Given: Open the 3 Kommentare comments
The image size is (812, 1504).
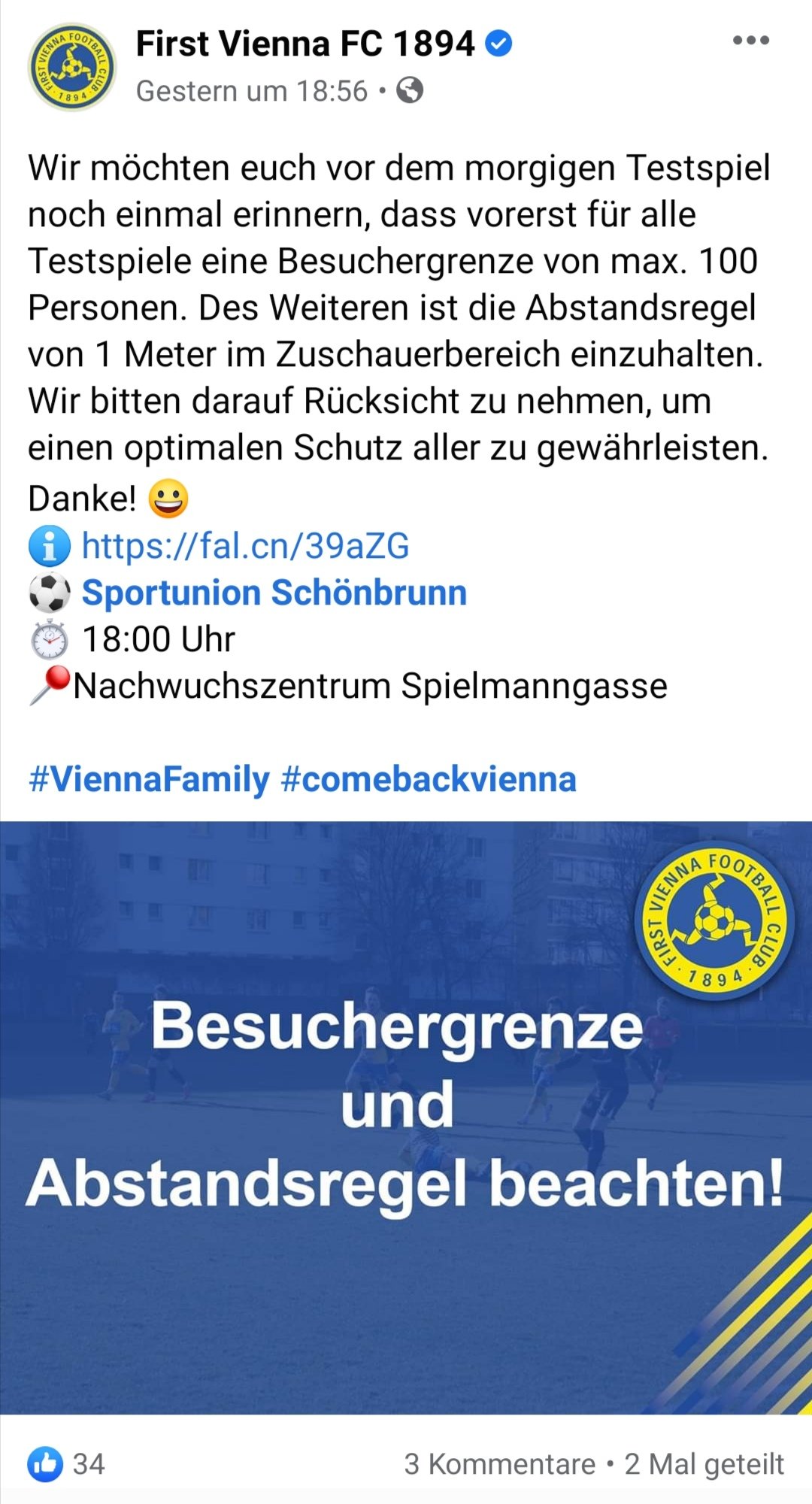Looking at the screenshot, I should click(x=499, y=1464).
